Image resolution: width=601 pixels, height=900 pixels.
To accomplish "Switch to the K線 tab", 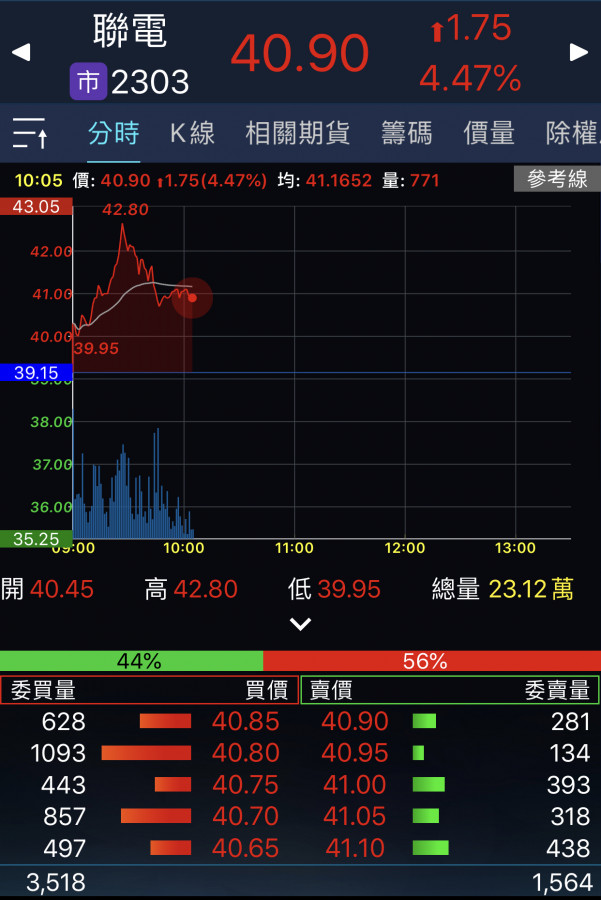I will [x=192, y=133].
